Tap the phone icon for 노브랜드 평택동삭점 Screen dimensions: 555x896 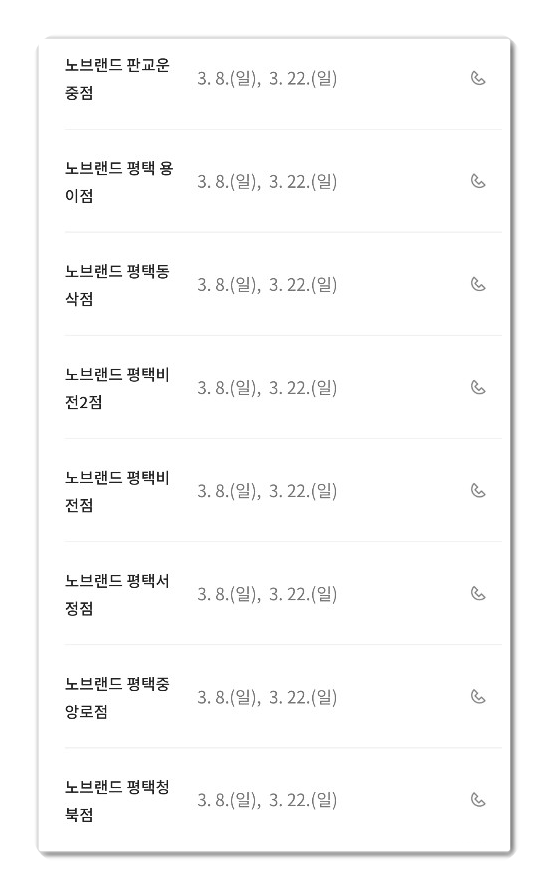click(478, 284)
